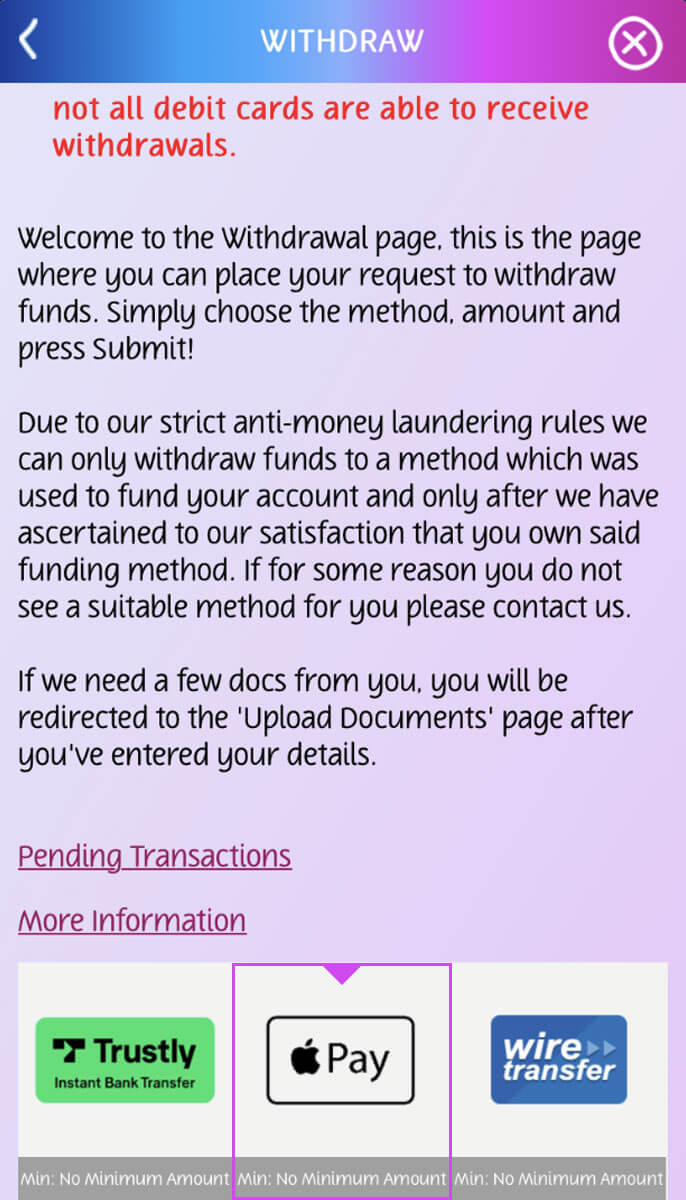Select Trustly Instant Bank Transfer method
The width and height of the screenshot is (686, 1200).
click(x=125, y=1060)
